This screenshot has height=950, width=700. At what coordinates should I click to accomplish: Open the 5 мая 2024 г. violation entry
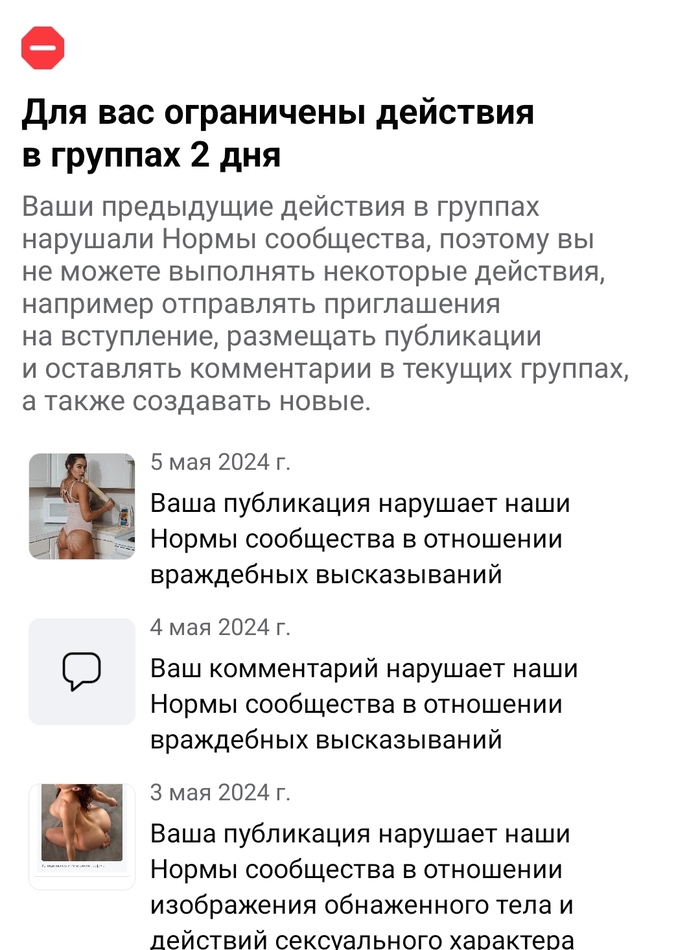click(355, 539)
